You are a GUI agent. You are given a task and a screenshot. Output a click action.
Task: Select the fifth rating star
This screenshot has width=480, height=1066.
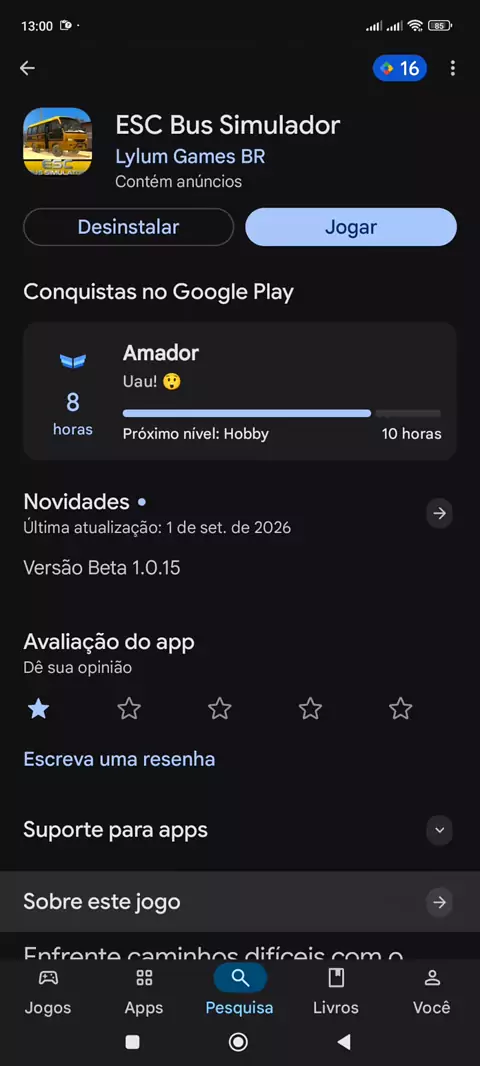click(401, 709)
